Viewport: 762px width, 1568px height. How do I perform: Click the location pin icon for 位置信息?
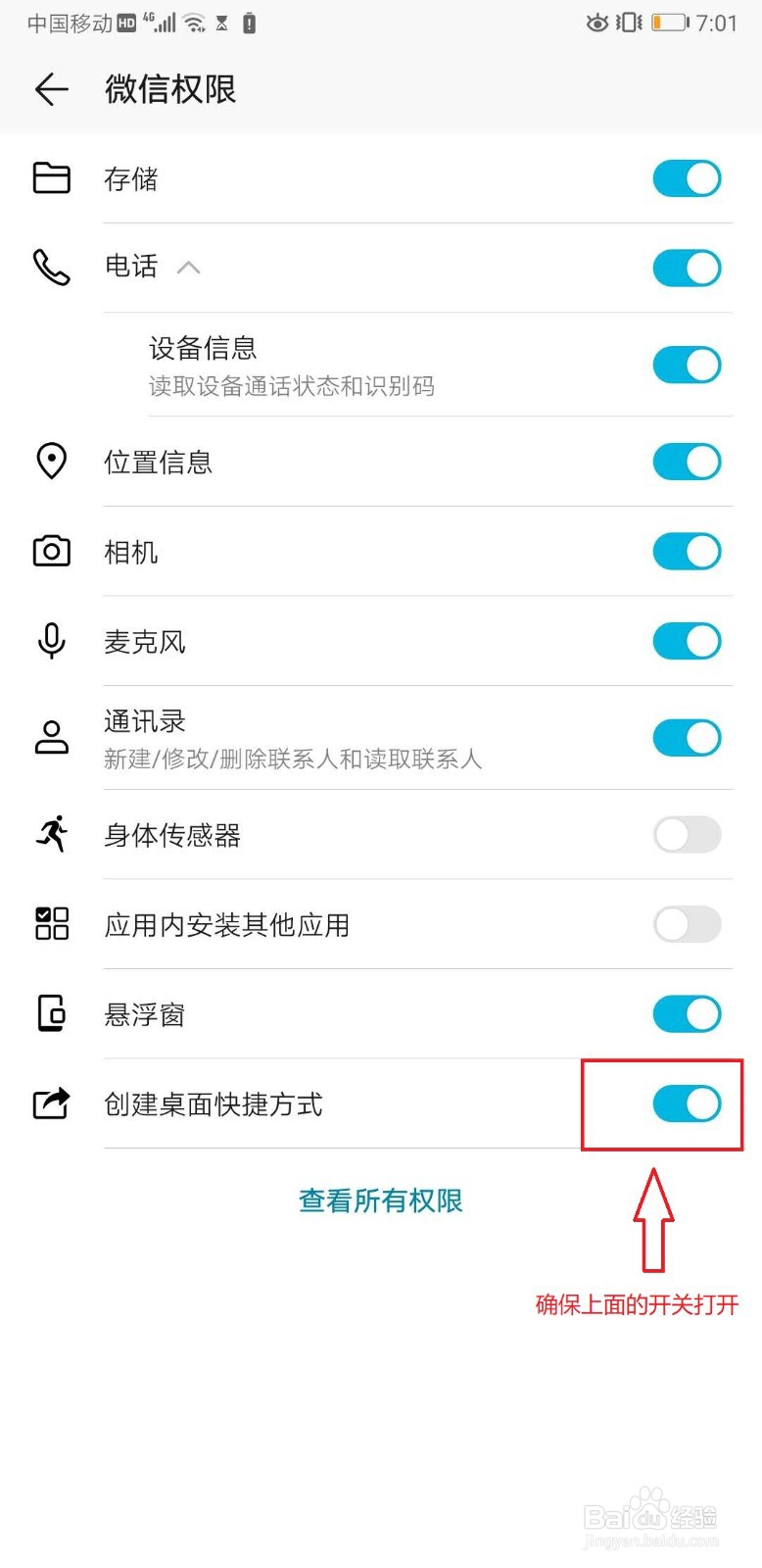50,462
